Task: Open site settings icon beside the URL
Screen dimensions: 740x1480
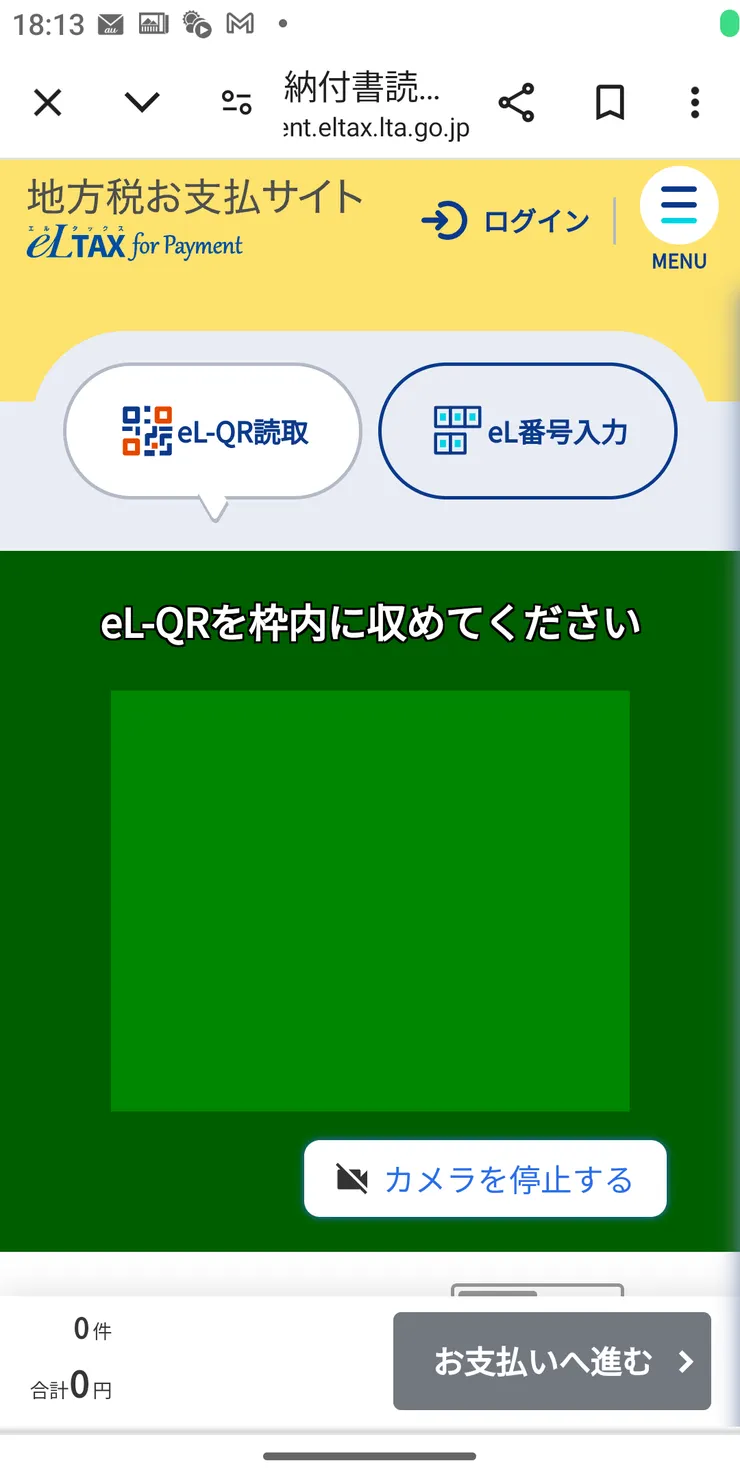Action: (x=236, y=102)
